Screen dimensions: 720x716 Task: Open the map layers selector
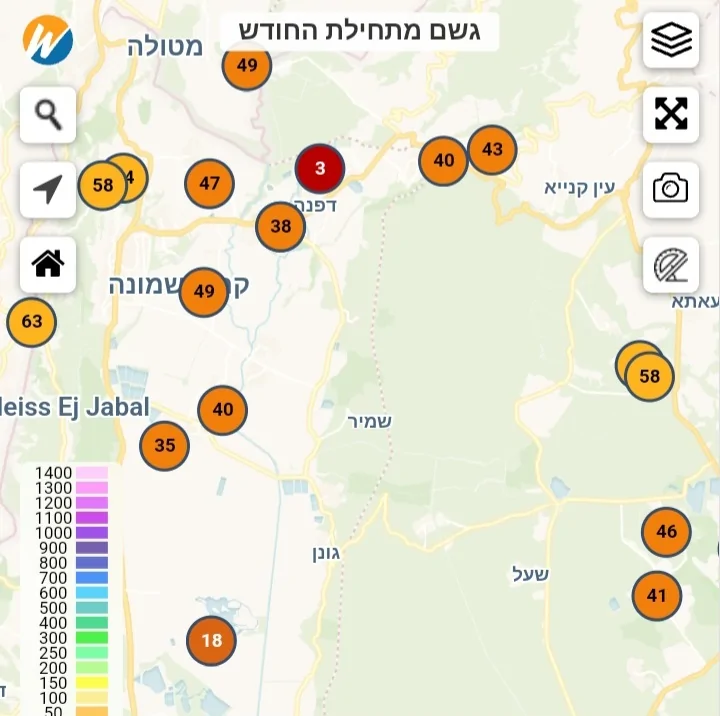click(x=671, y=40)
